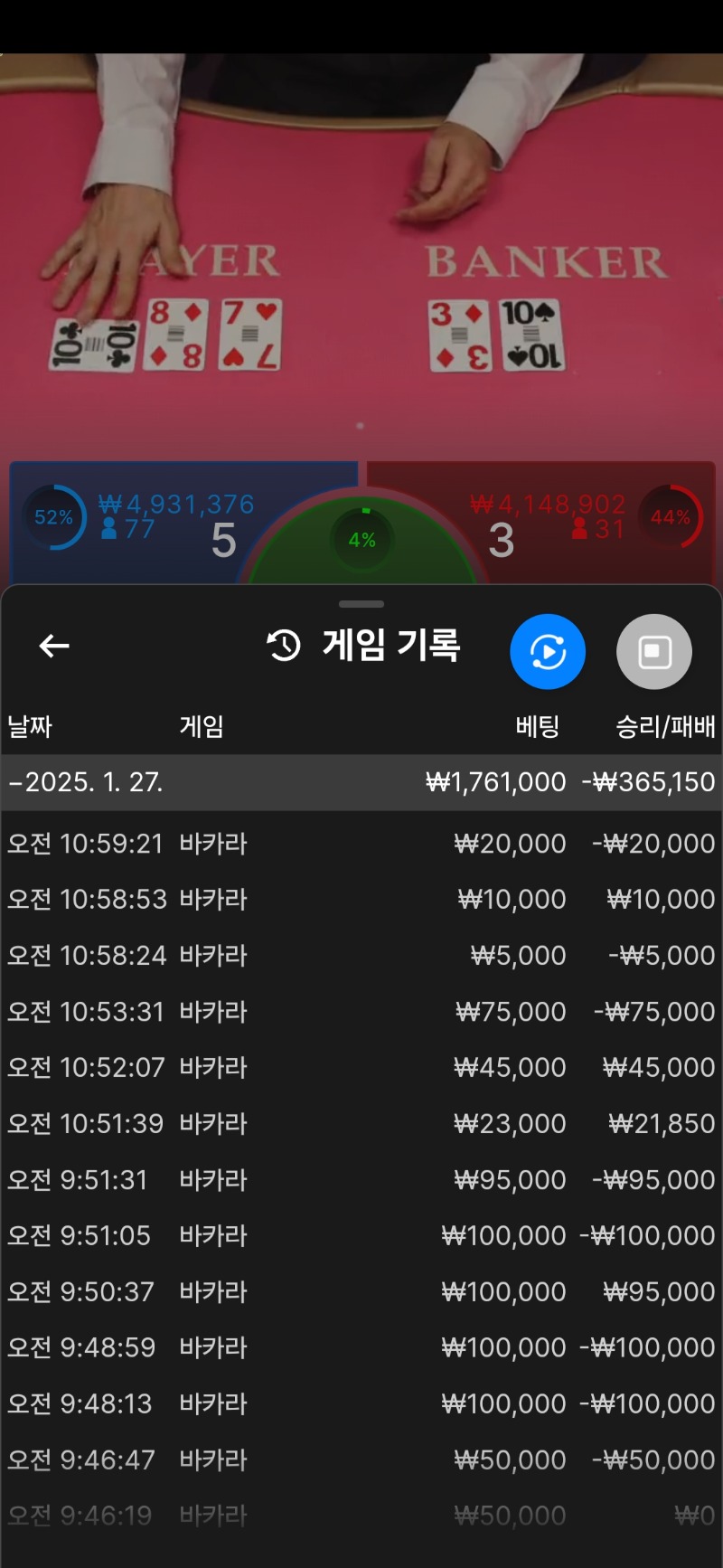Go back using the arrow icon
The width and height of the screenshot is (723, 1568).
click(54, 646)
